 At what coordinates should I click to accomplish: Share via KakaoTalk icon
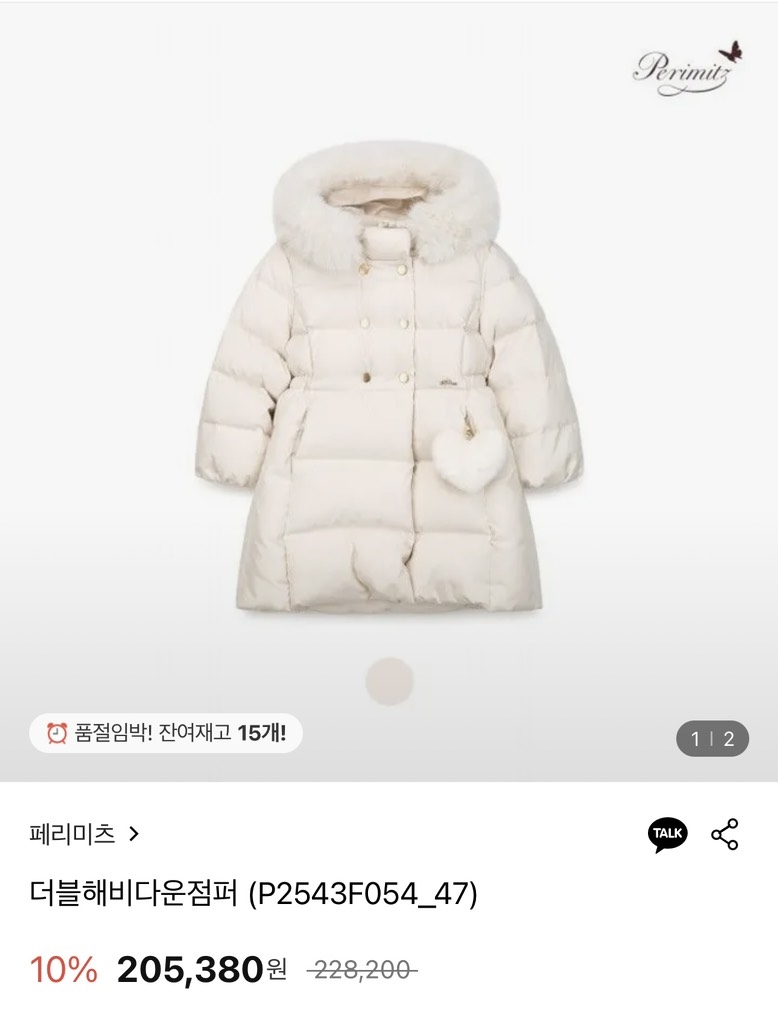[667, 834]
